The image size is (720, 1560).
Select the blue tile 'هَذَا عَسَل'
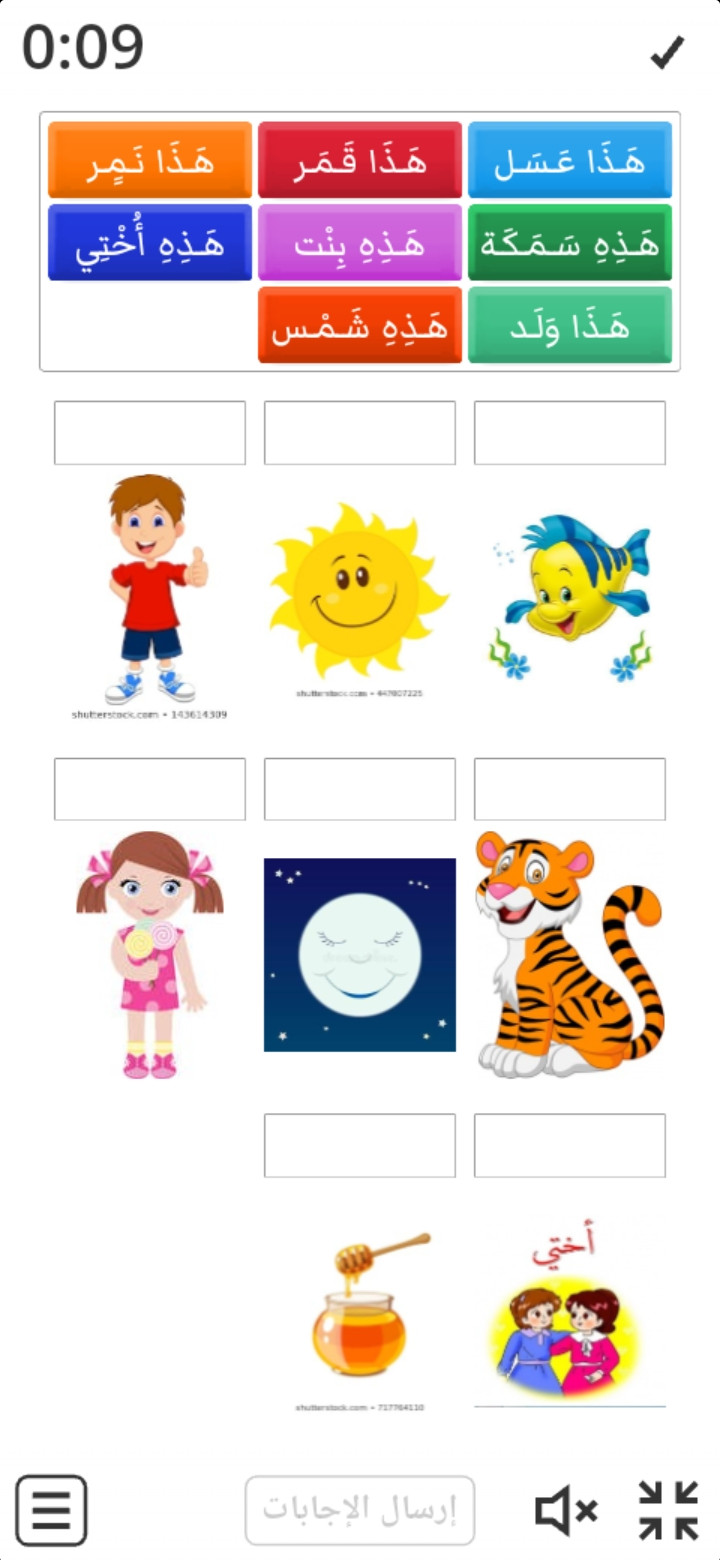pos(570,160)
